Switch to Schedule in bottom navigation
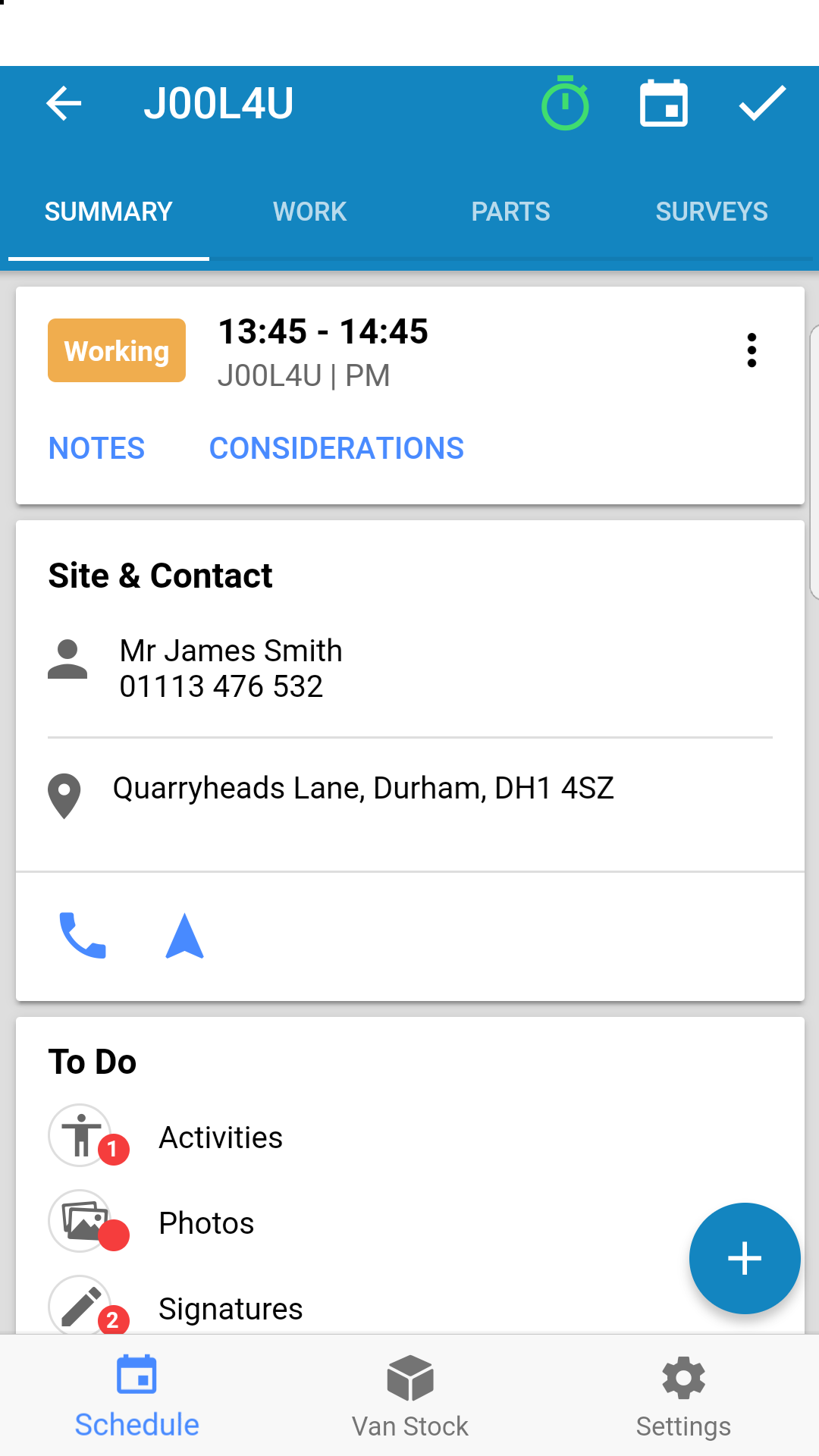The image size is (819, 1456). coord(136,1397)
